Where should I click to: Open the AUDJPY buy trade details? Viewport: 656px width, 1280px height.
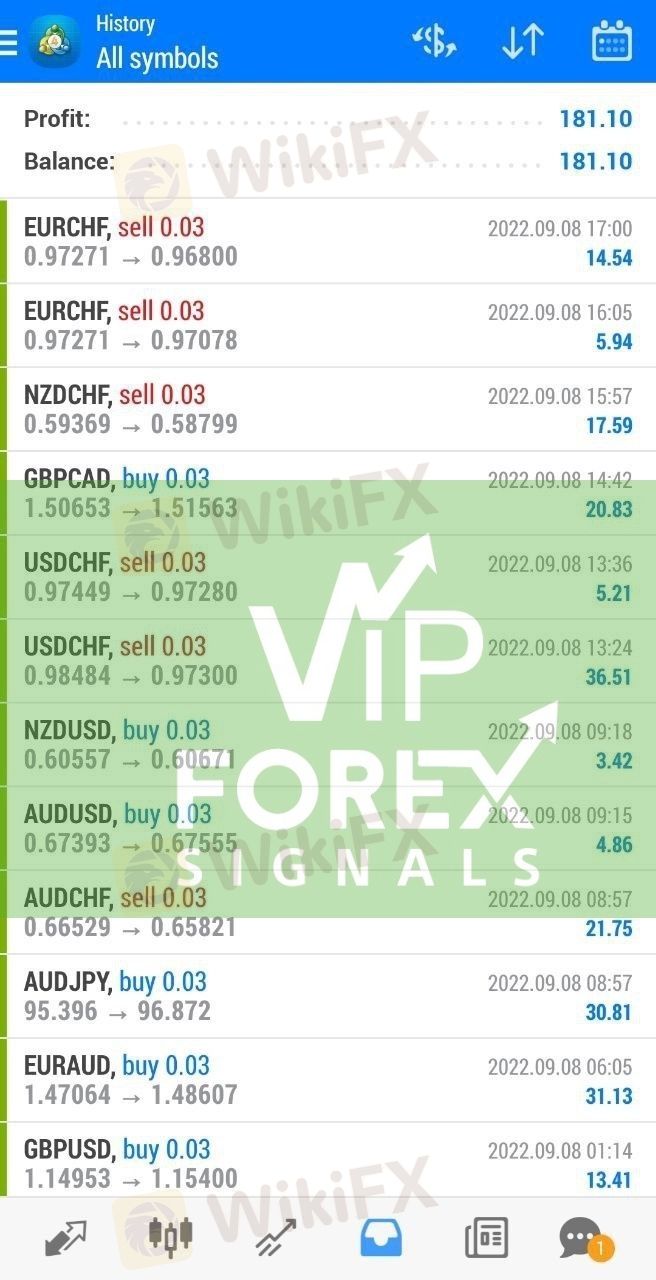[x=328, y=997]
